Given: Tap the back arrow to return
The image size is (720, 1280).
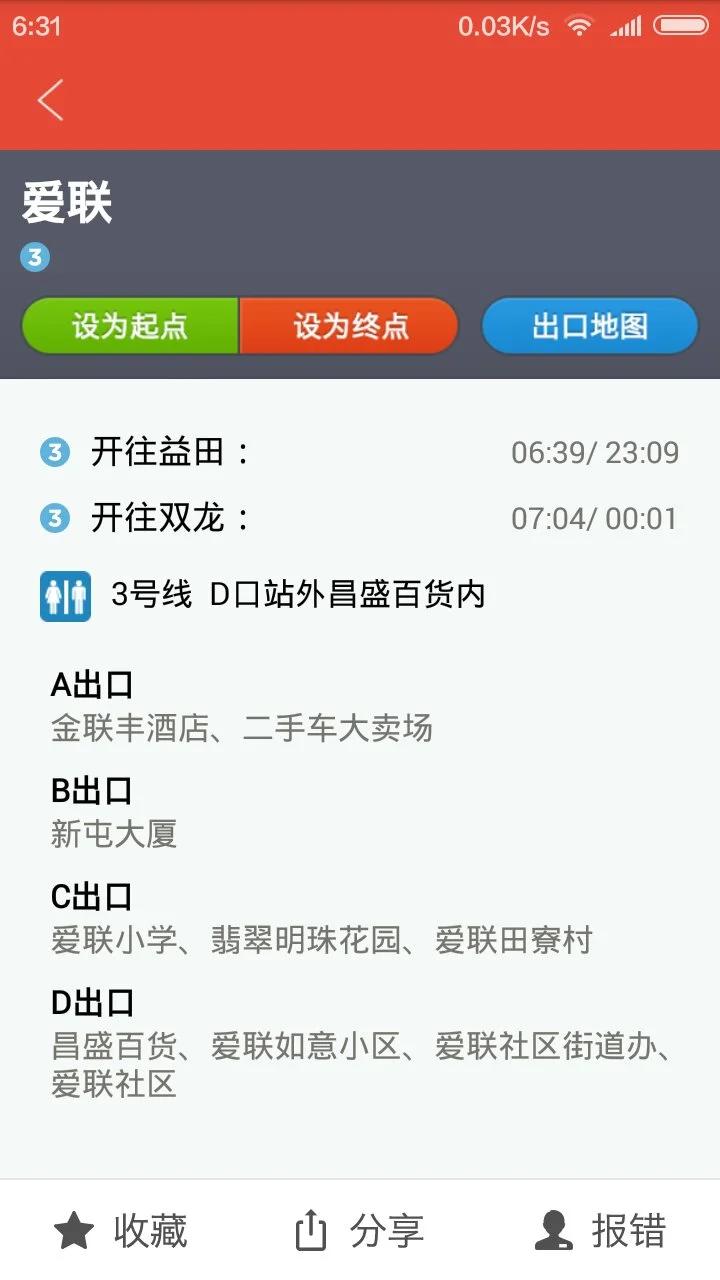Looking at the screenshot, I should [50, 99].
